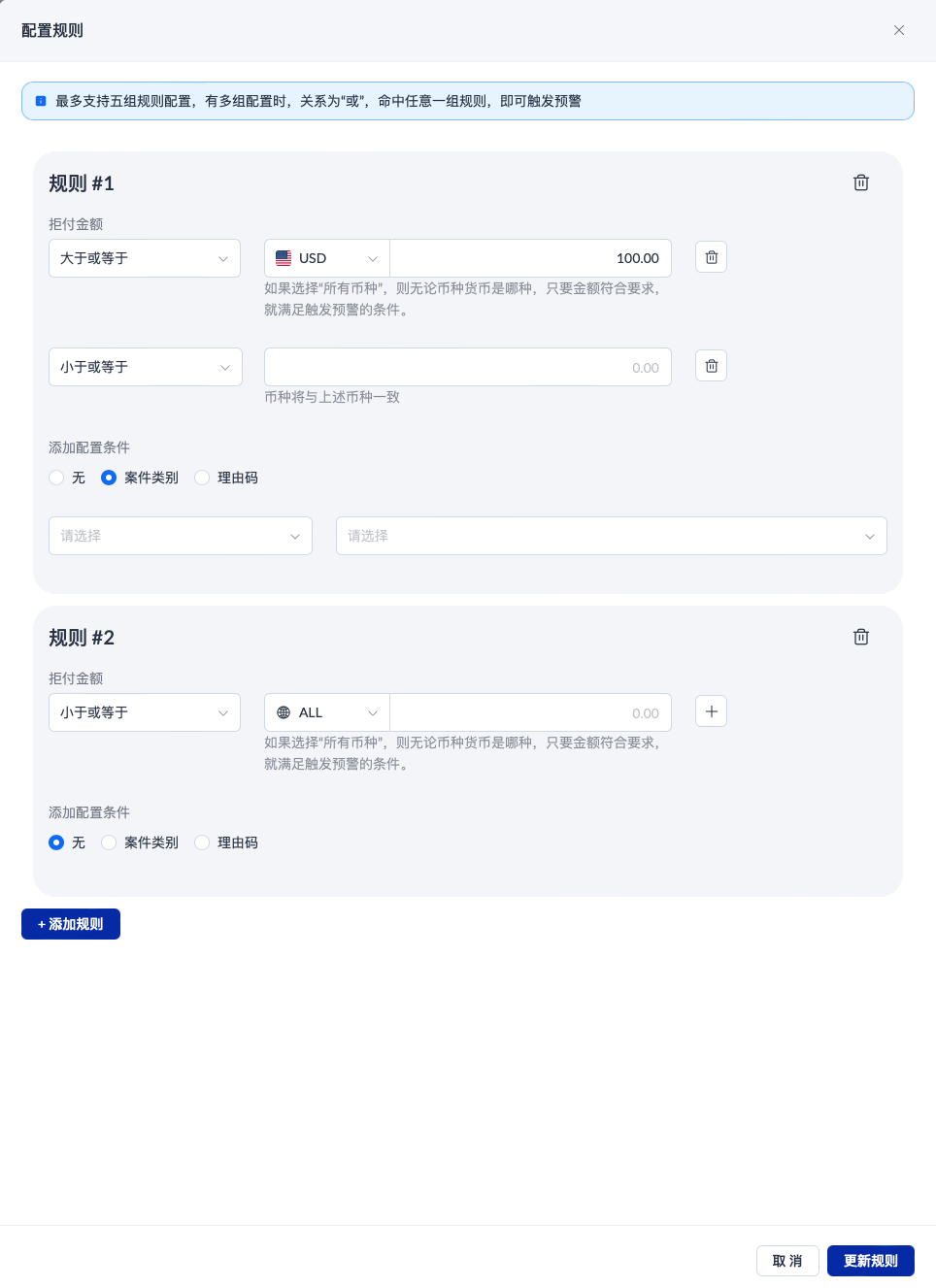Open the wide 请选择 dropdown
The height and width of the screenshot is (1288, 936).
click(611, 536)
